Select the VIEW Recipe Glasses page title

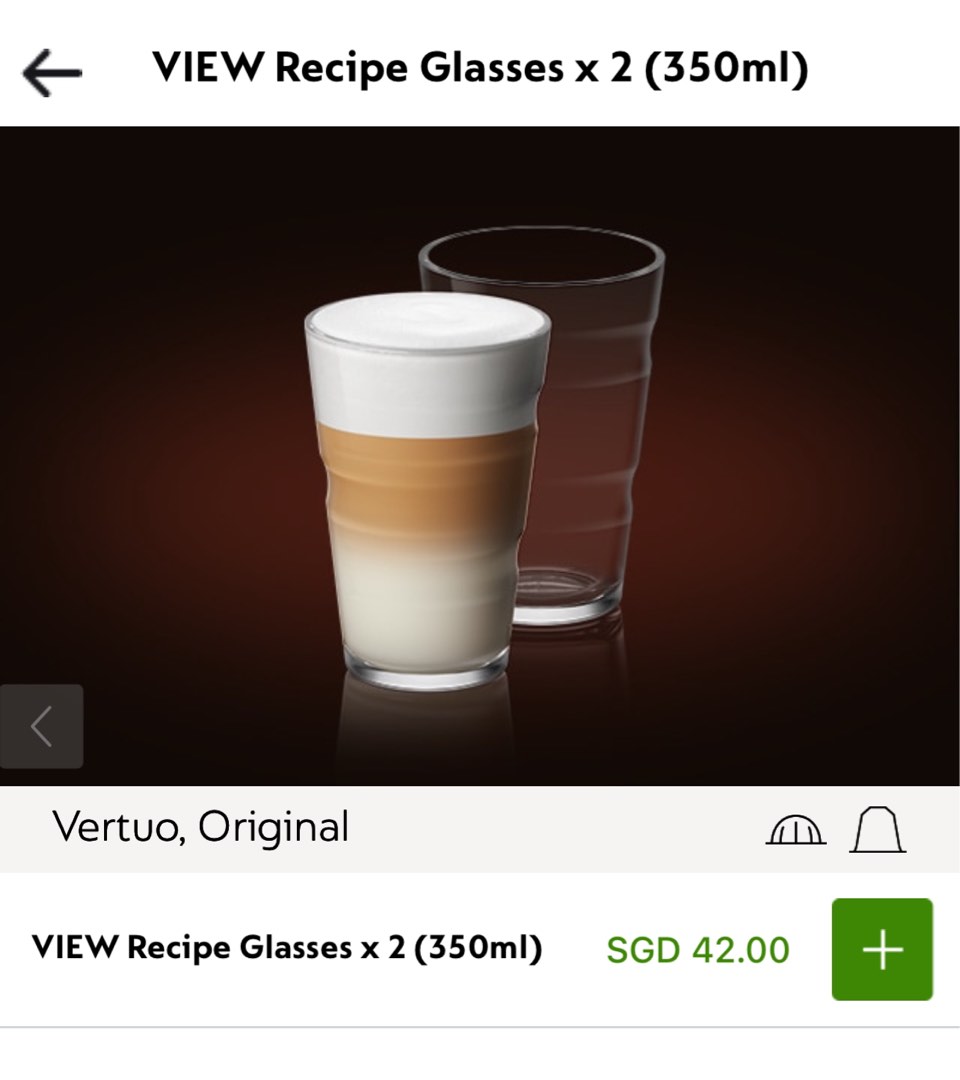point(483,68)
